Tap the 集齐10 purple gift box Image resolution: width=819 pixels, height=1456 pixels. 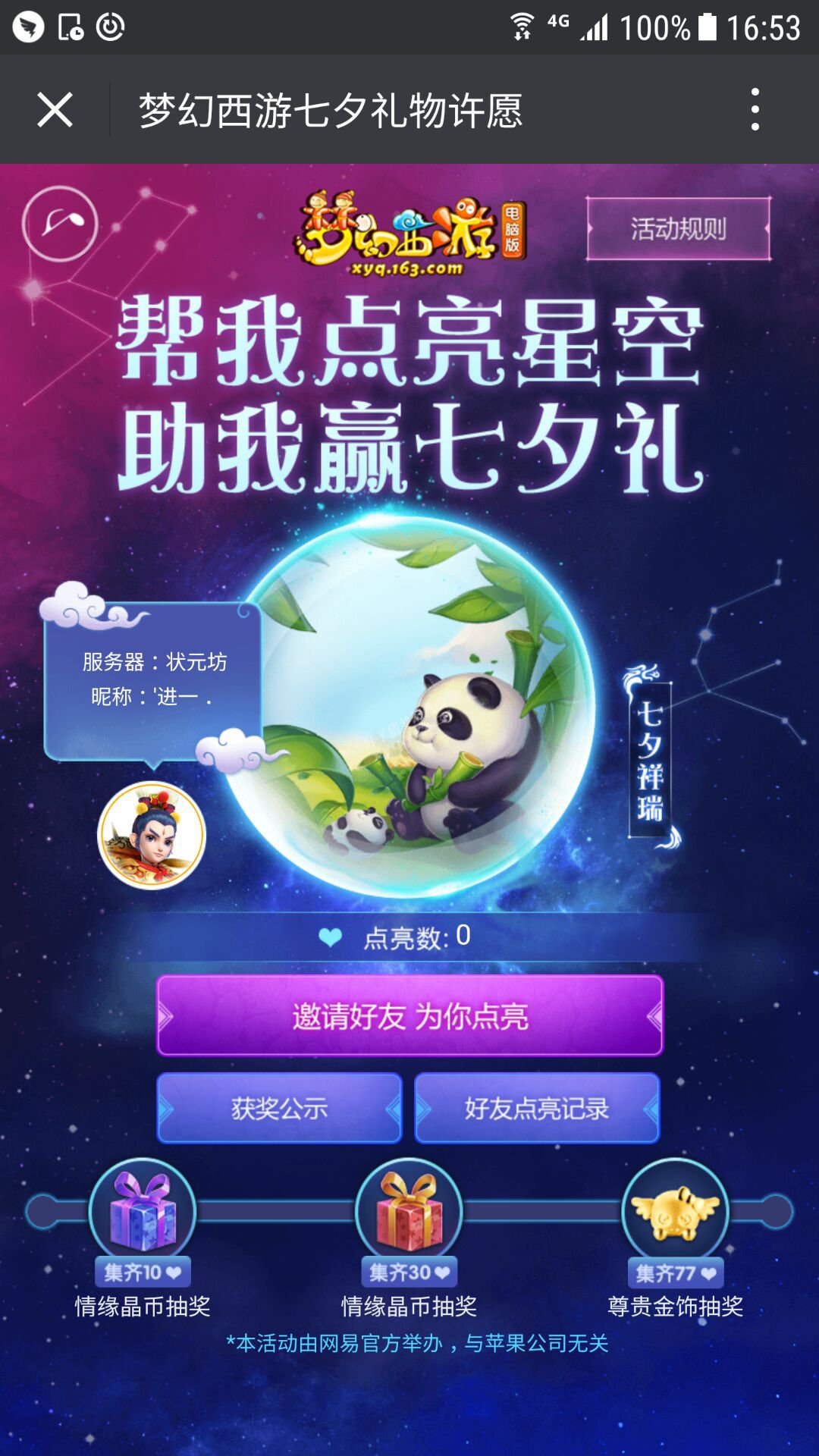coord(143,1211)
